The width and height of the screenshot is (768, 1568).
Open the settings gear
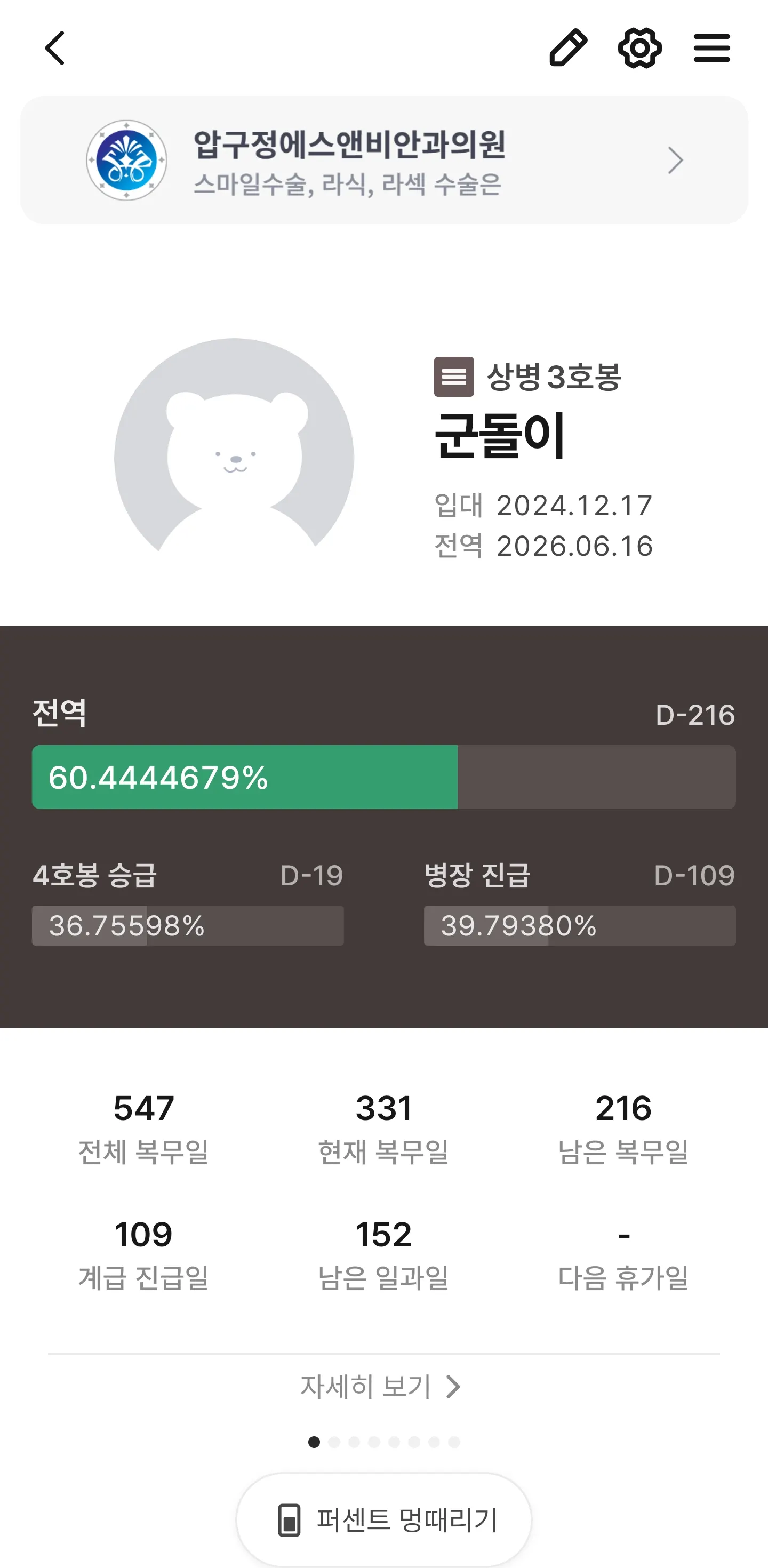(639, 47)
